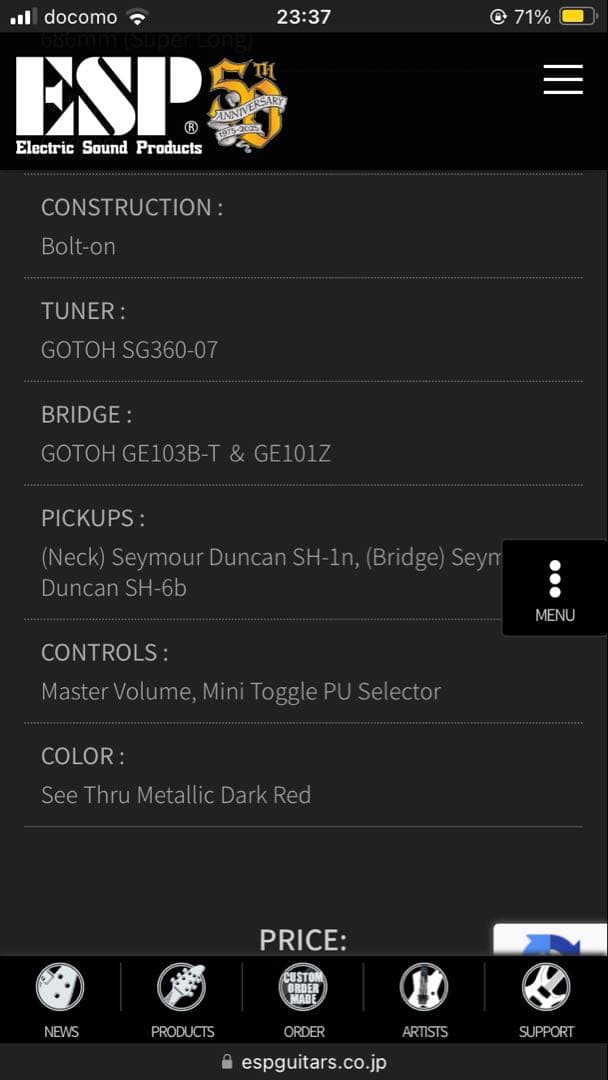Open the custom ORDER tab
This screenshot has height=1080, width=608.
point(303,999)
